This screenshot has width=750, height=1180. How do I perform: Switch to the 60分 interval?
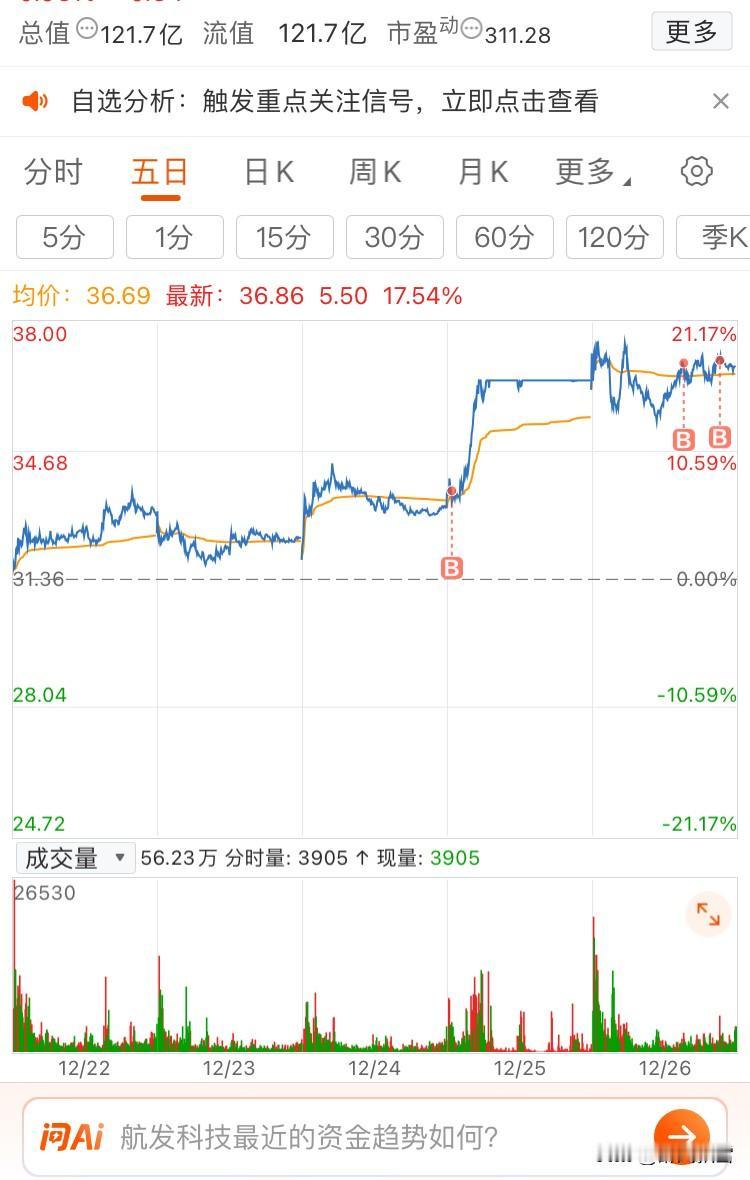pyautogui.click(x=504, y=238)
